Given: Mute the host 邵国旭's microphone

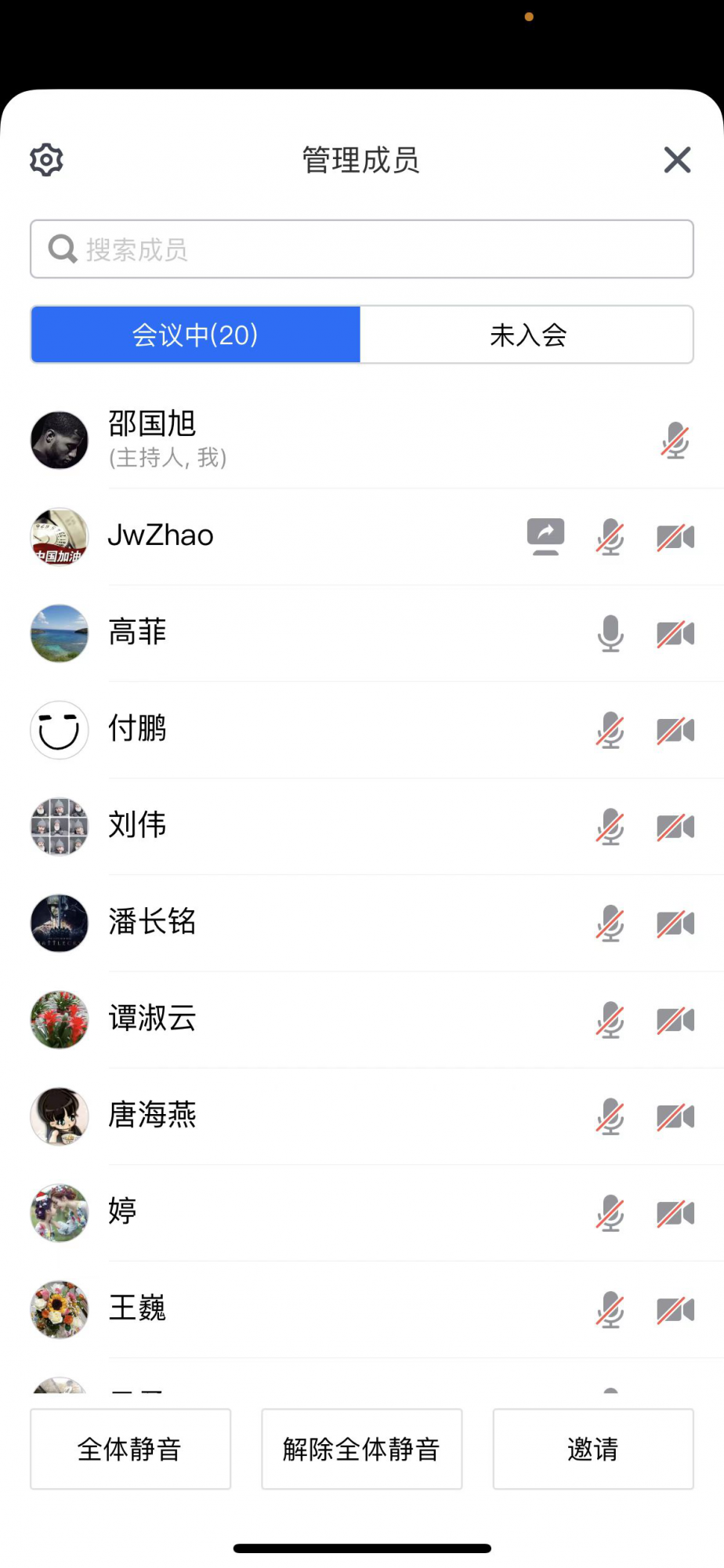Looking at the screenshot, I should point(675,441).
